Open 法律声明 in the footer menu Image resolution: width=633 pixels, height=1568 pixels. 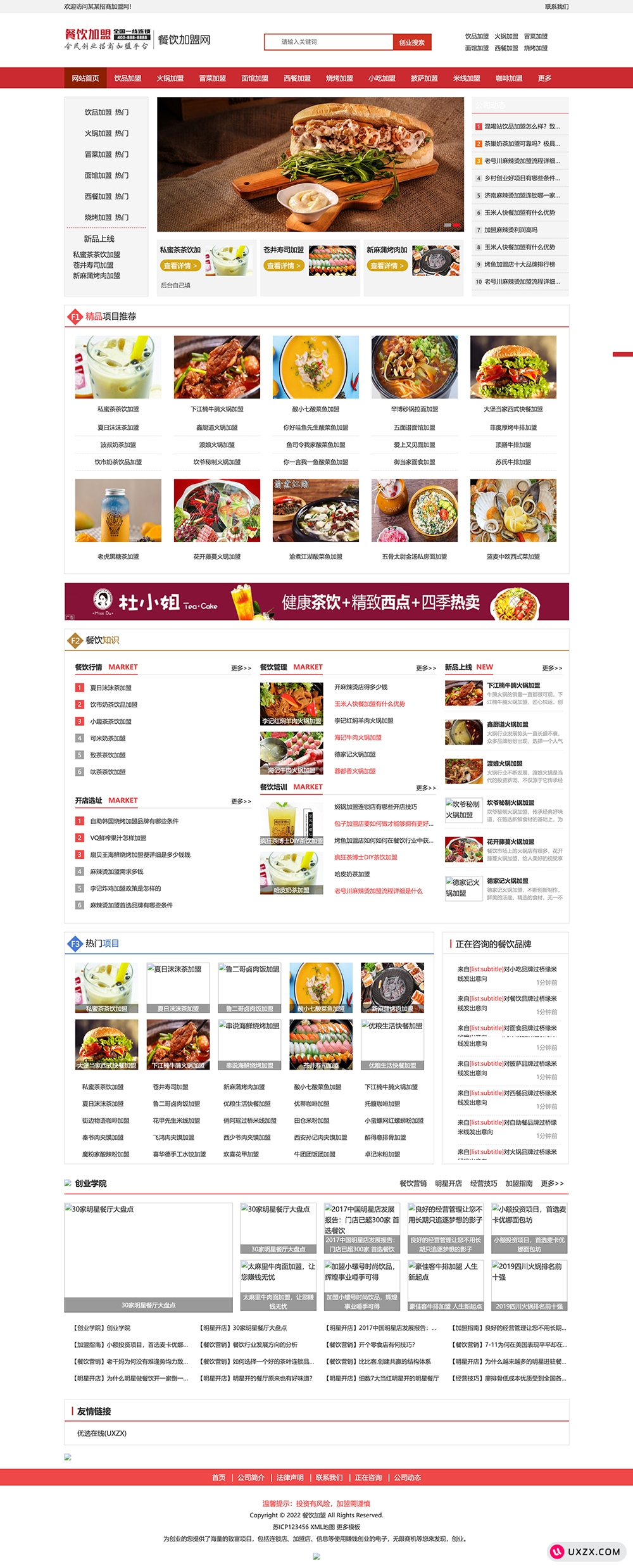(x=290, y=1477)
